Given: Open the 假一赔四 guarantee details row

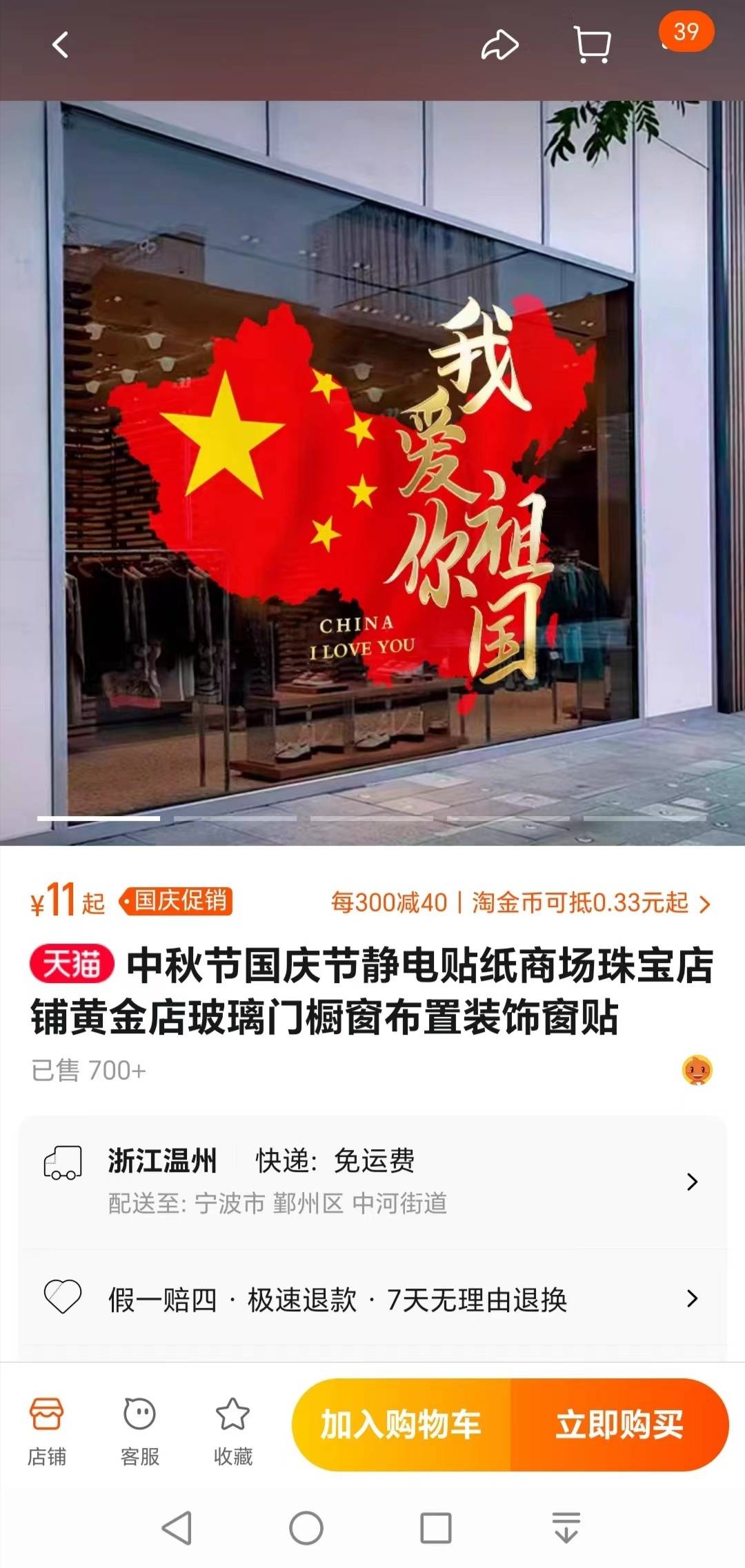Looking at the screenshot, I should tap(372, 1300).
